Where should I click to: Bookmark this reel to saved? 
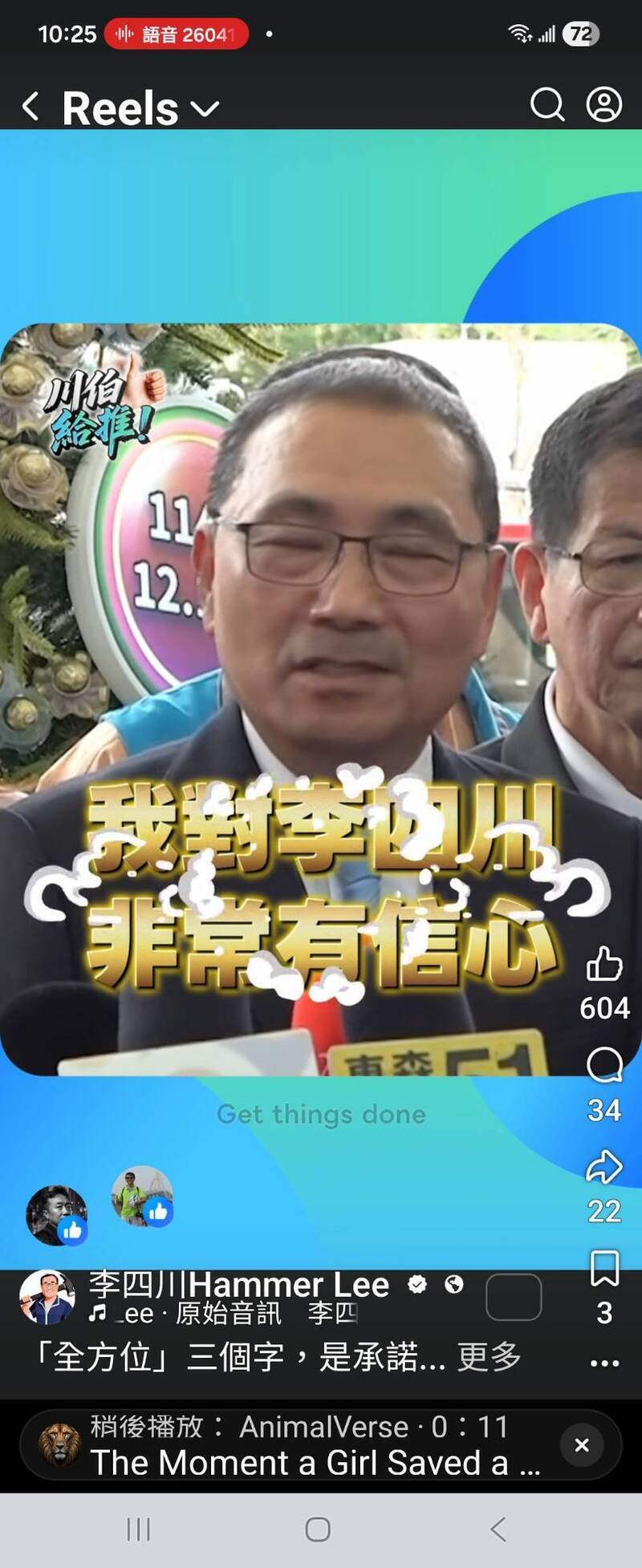pyautogui.click(x=603, y=1268)
